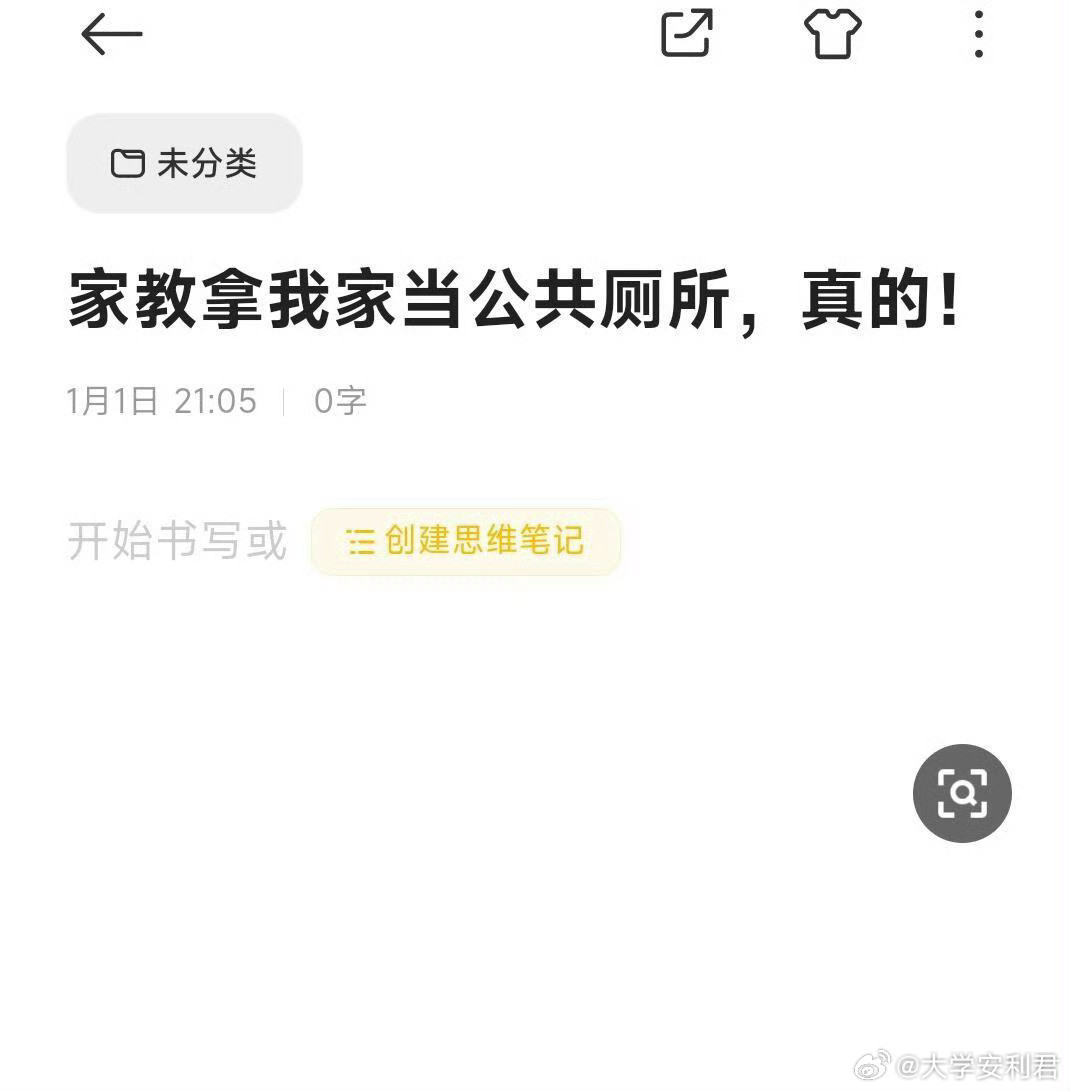Open the export arrow icon at top
The image size is (1070, 1091).
[685, 35]
